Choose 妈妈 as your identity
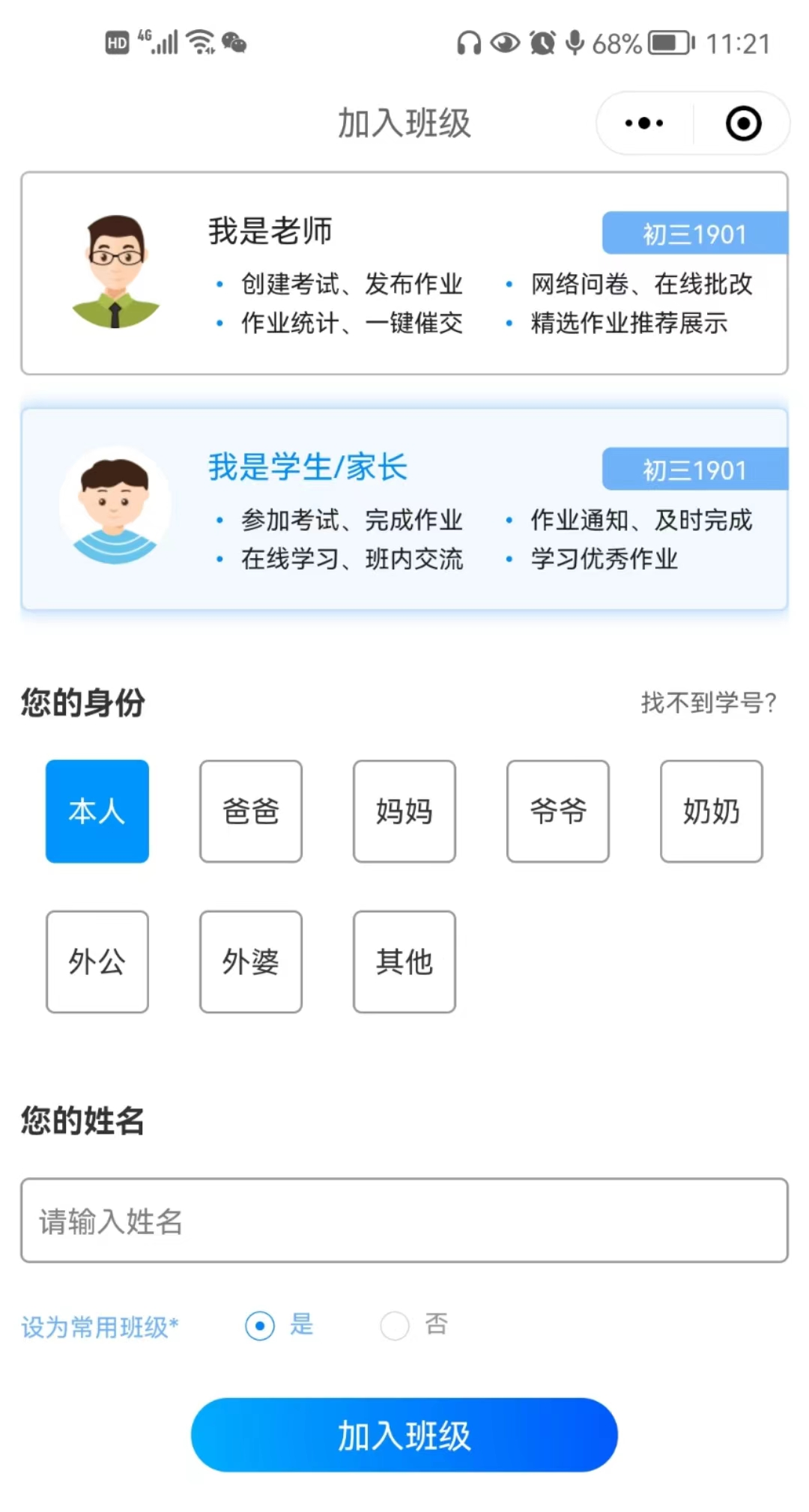 [x=404, y=811]
